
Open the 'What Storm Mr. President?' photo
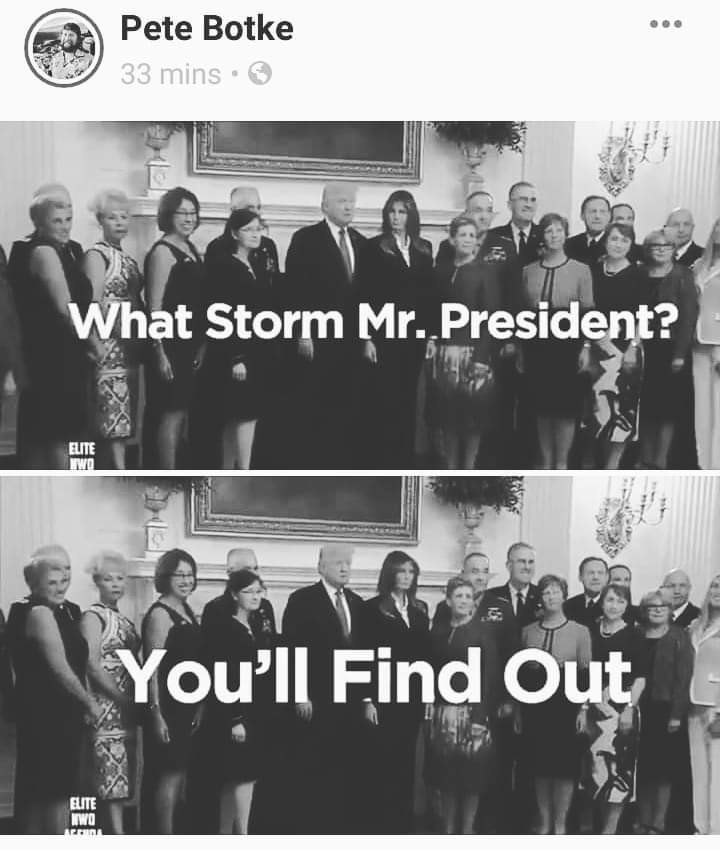(360, 295)
